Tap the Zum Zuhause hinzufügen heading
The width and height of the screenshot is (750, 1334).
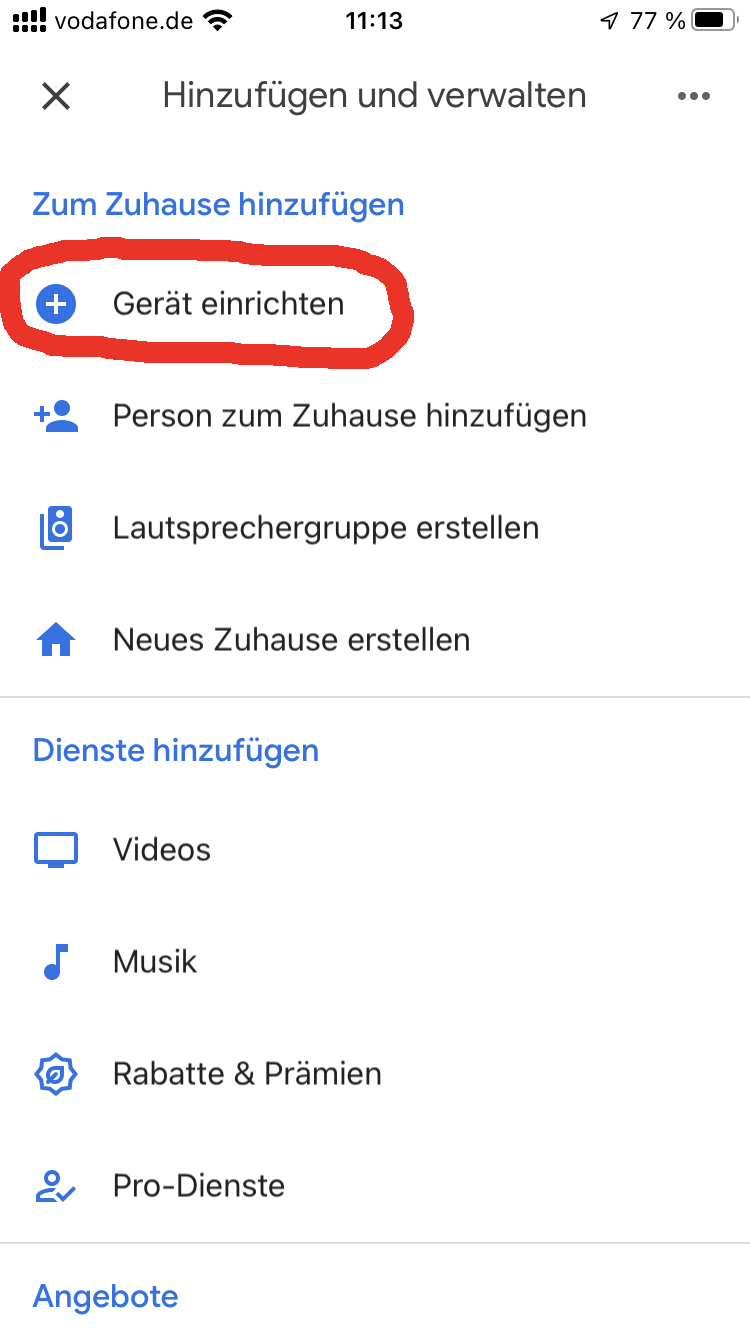(218, 204)
